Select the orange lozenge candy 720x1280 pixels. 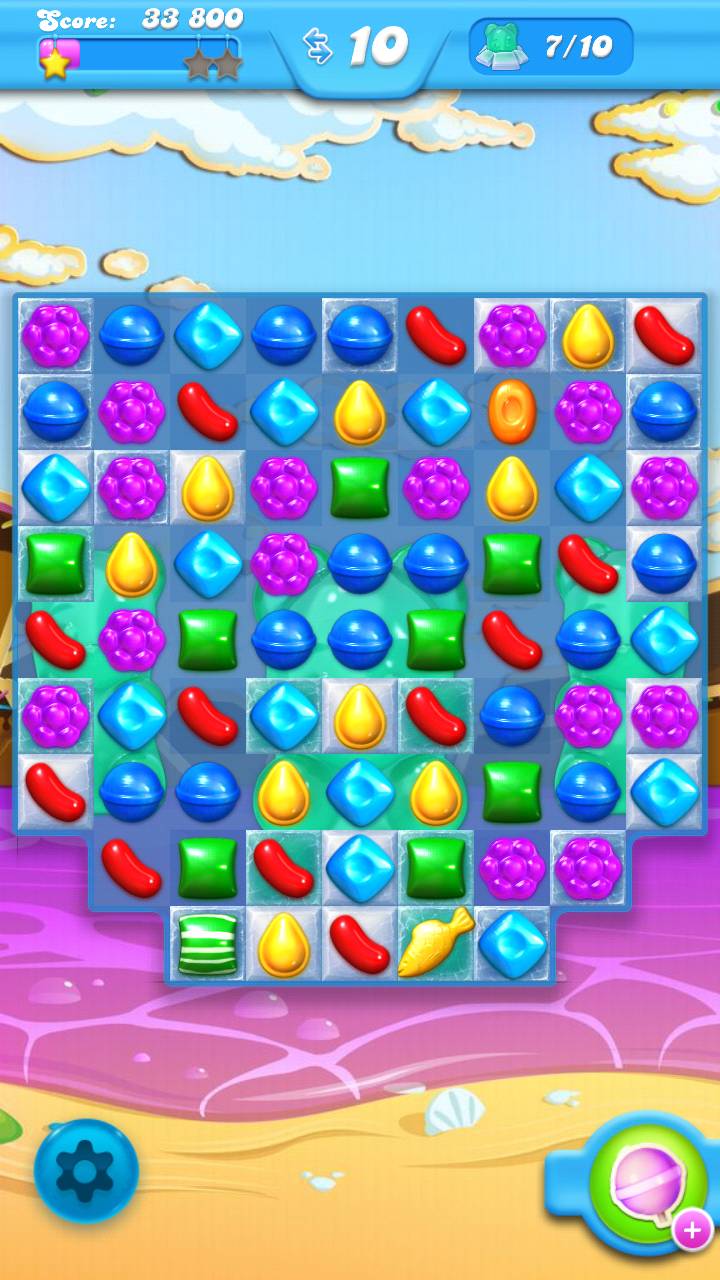click(511, 410)
